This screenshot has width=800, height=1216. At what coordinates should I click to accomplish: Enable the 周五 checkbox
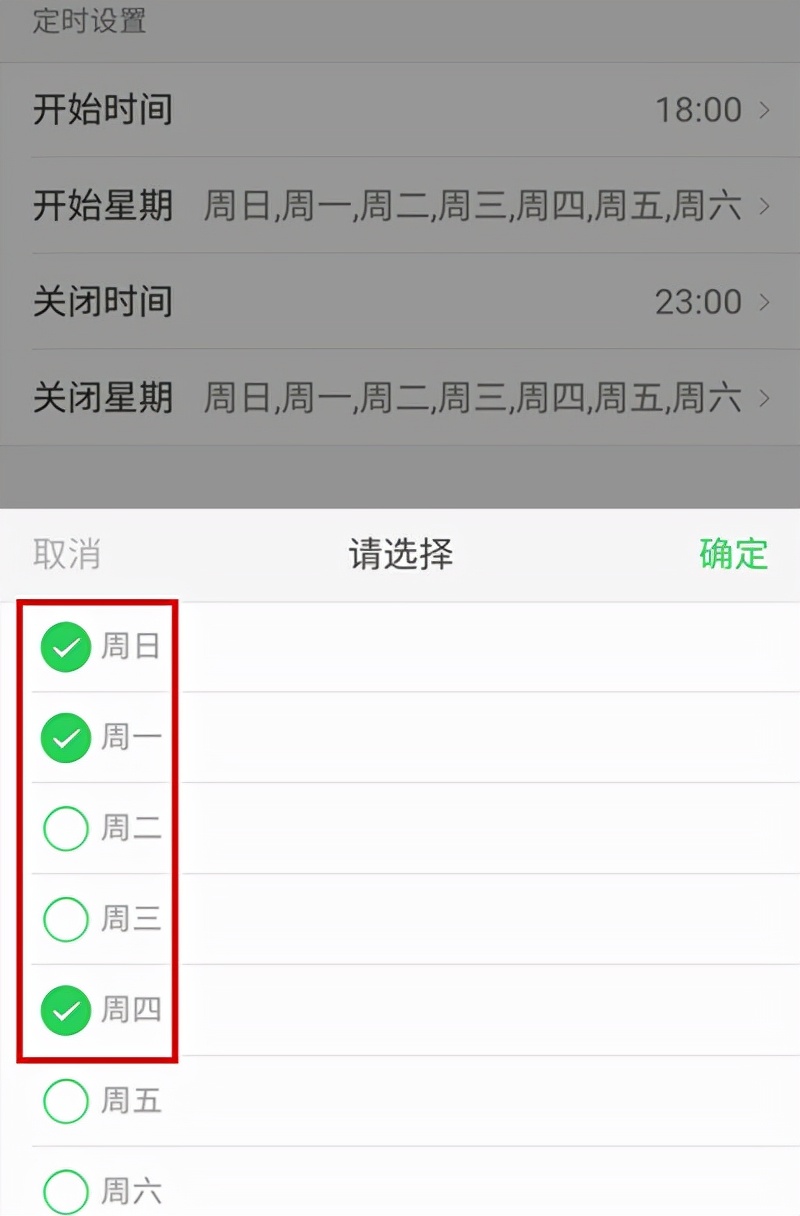66,1101
